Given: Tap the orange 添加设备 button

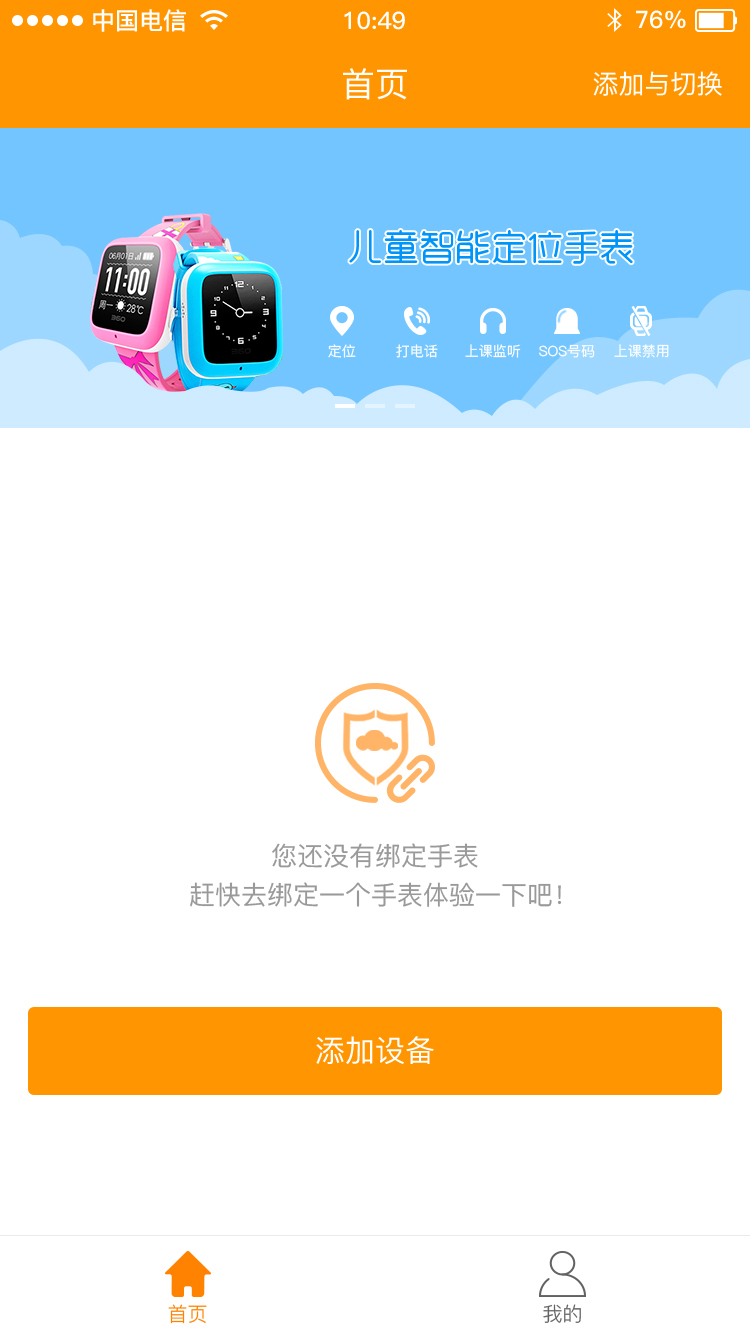Looking at the screenshot, I should pos(375,1050).
